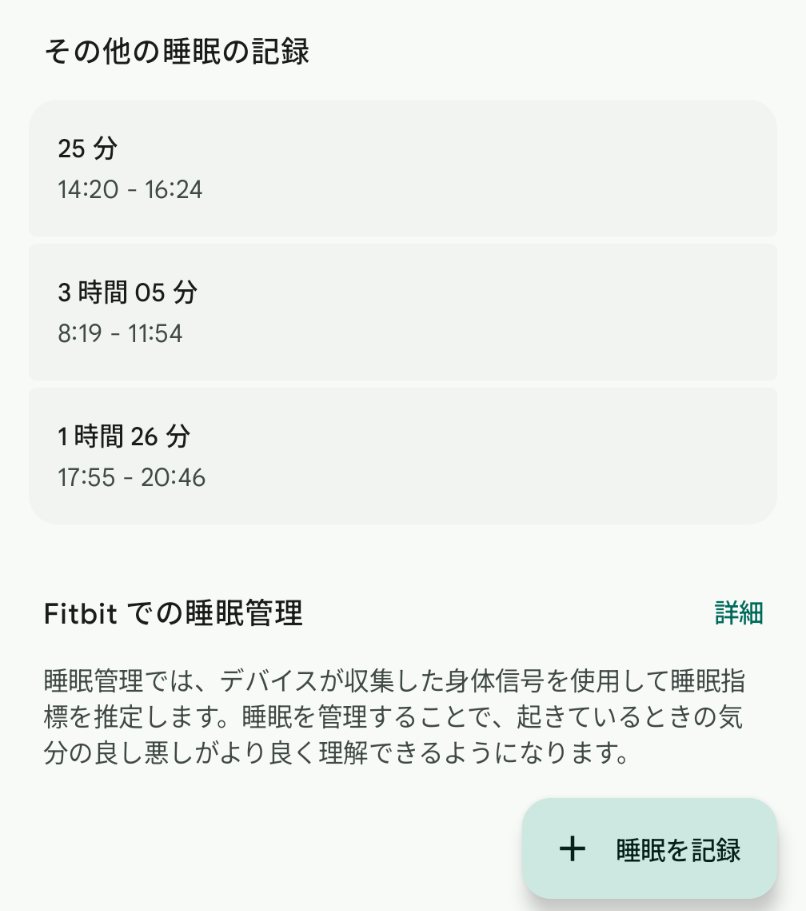Tap the 睡眠を記録 floating button
This screenshot has width=806, height=911.
coord(650,849)
